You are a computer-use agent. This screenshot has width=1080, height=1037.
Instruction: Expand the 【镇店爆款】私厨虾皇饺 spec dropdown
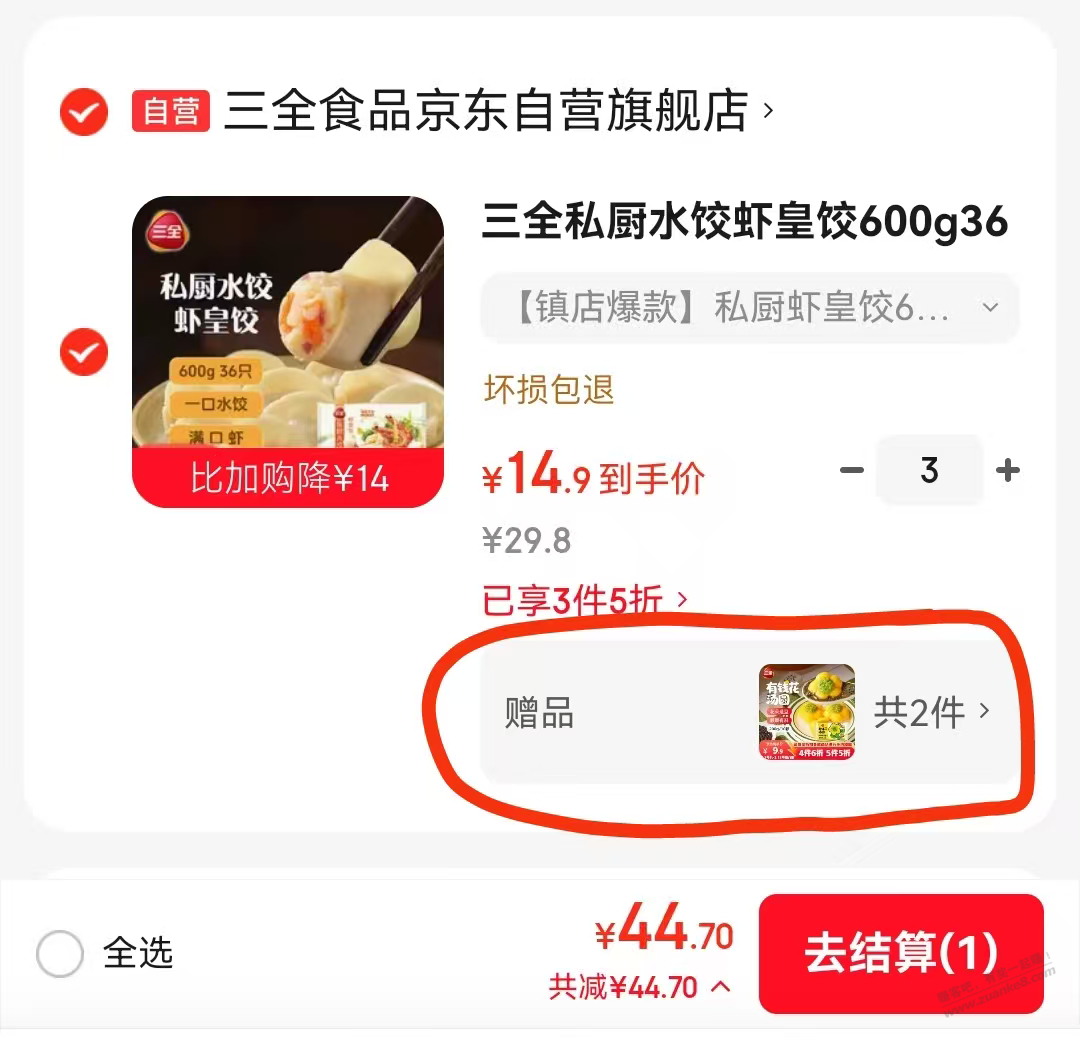(749, 308)
